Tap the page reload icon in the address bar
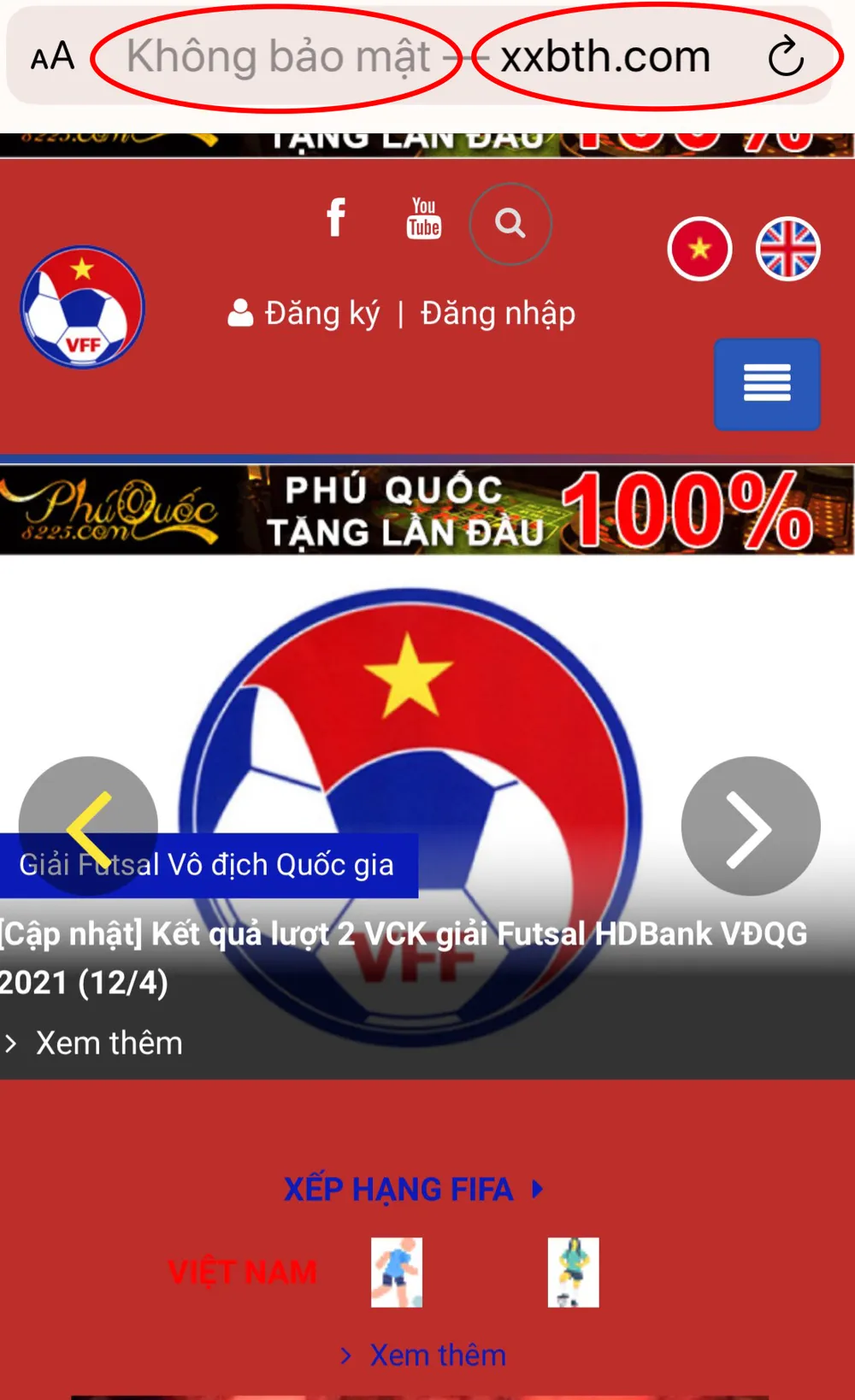 [x=783, y=56]
